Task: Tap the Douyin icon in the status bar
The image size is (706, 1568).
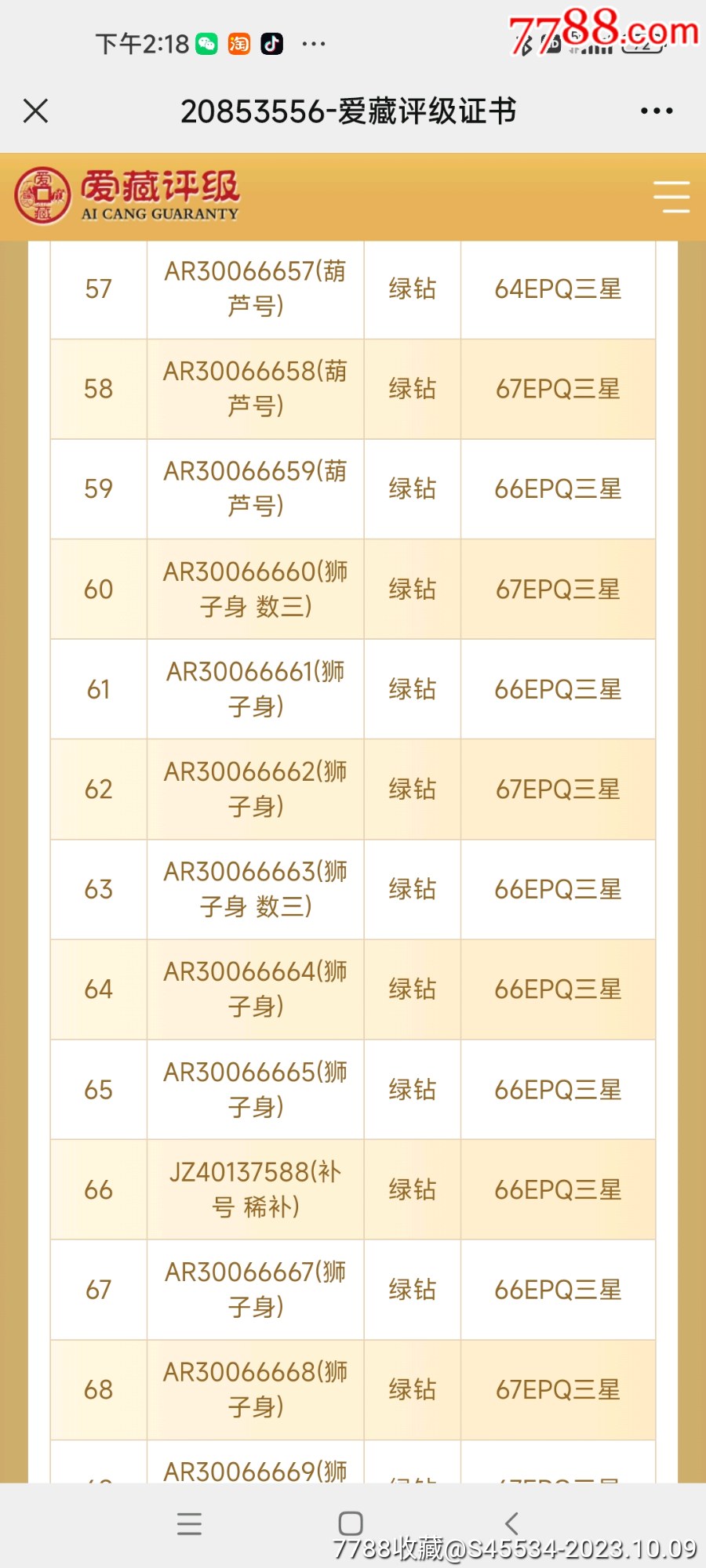Action: 272,45
